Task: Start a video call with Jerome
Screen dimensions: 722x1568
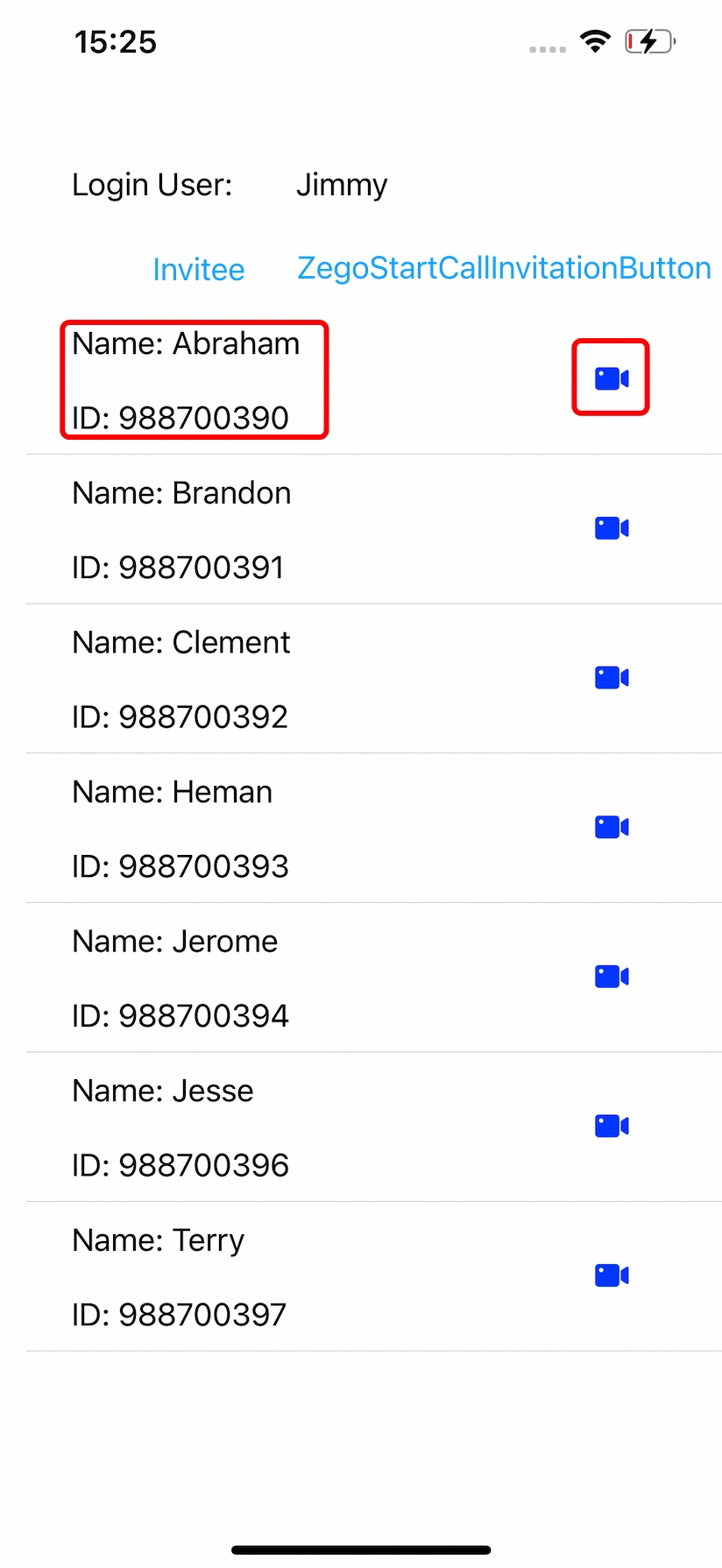Action: click(611, 976)
